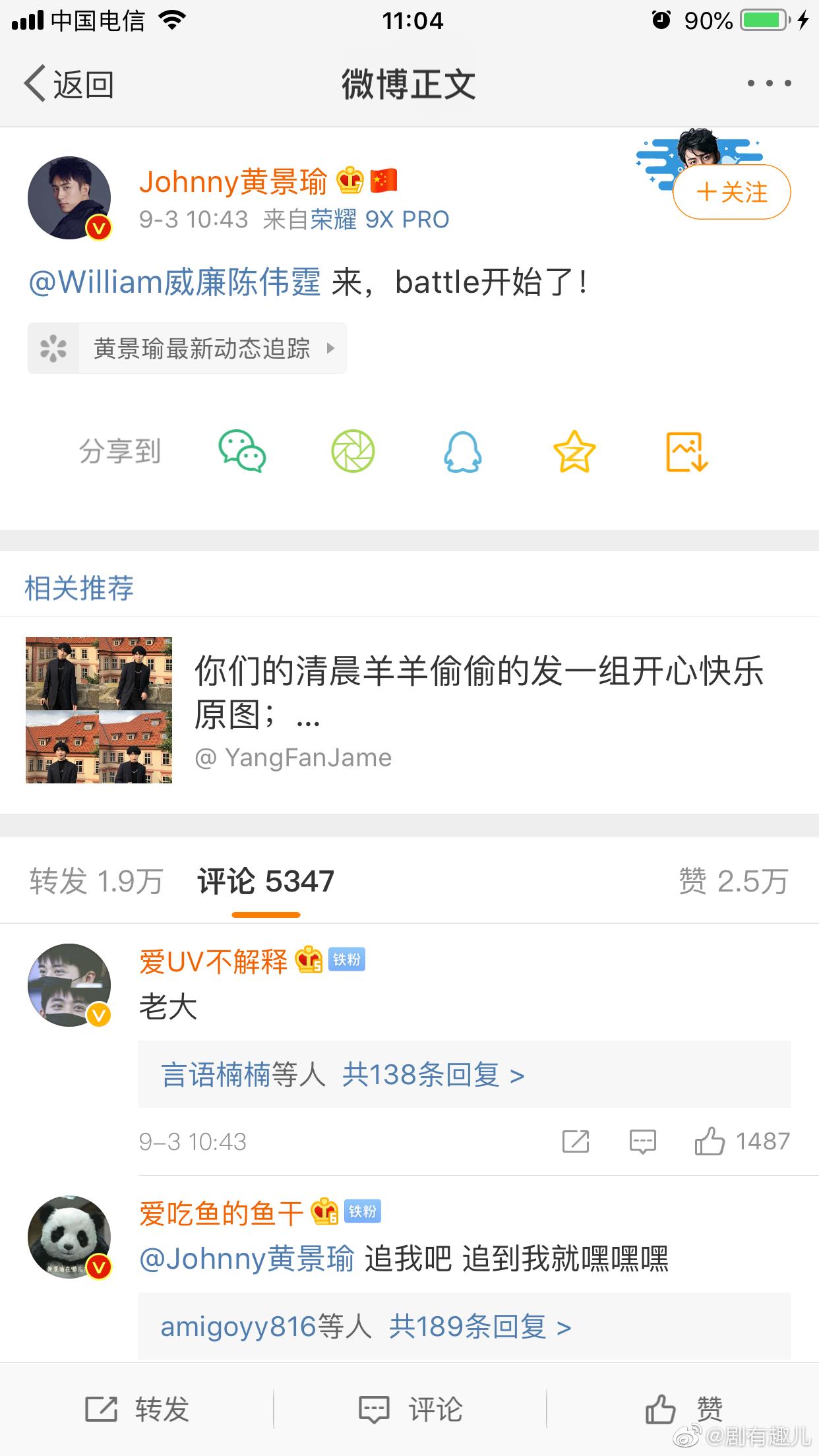Like the post with bottom 赞 button

click(x=683, y=1409)
